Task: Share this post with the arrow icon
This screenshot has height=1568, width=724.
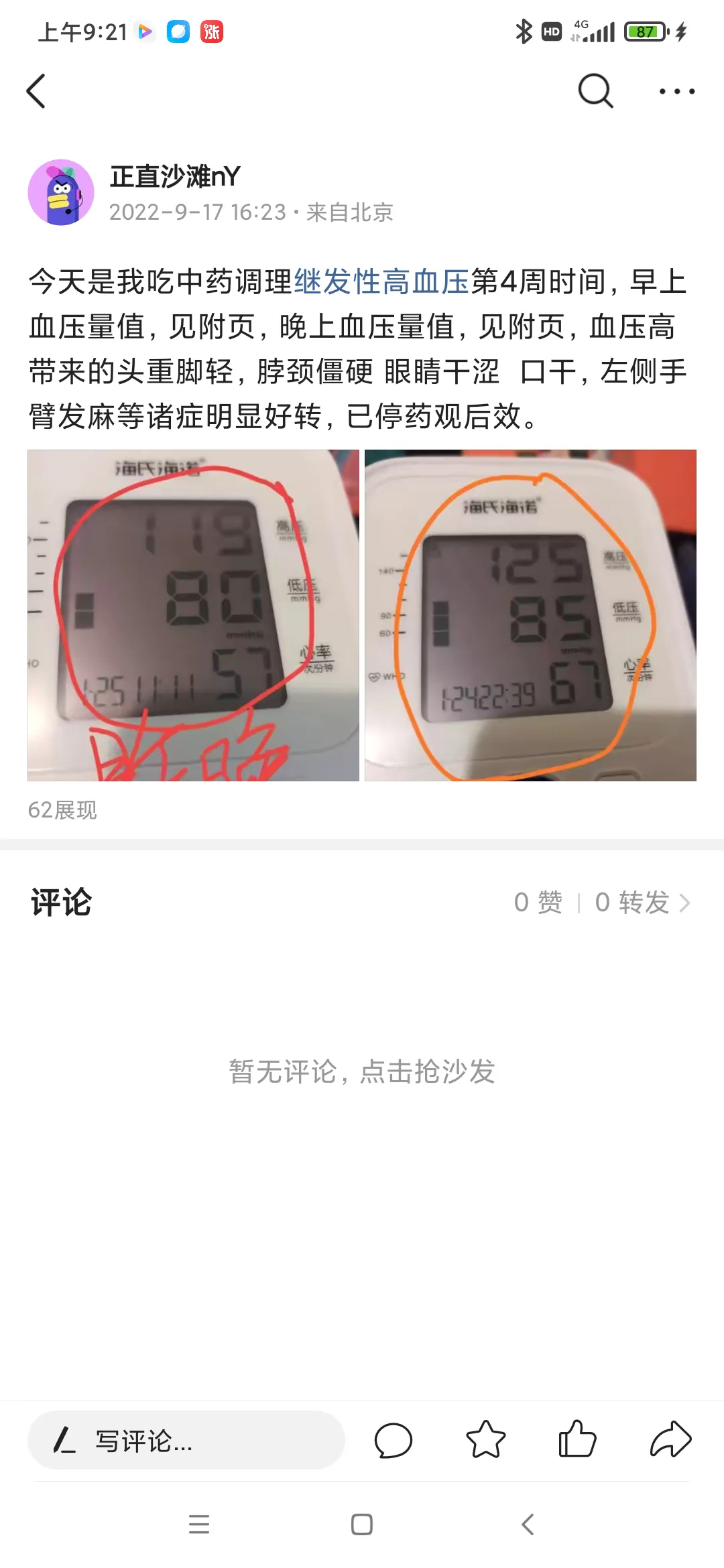Action: coord(670,1441)
